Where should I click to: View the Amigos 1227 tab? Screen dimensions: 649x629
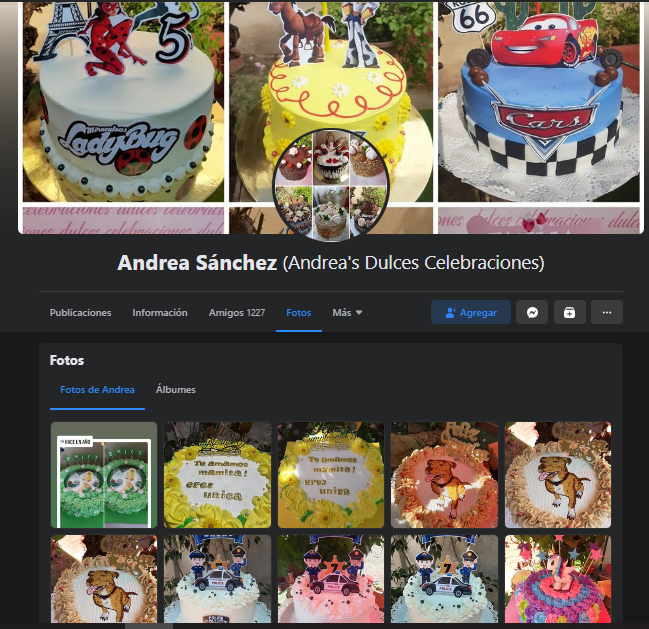tap(237, 312)
